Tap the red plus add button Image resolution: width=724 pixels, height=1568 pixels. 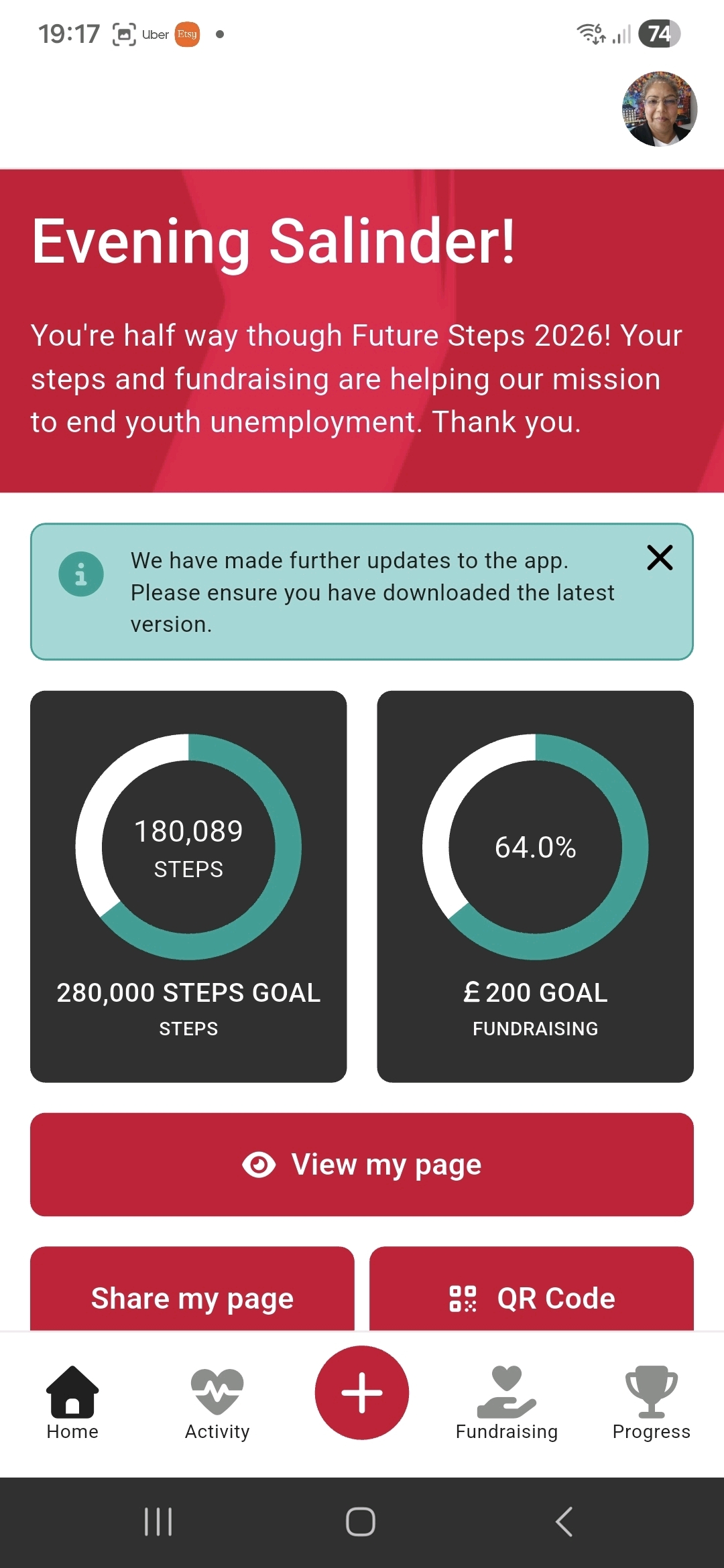[x=362, y=1392]
